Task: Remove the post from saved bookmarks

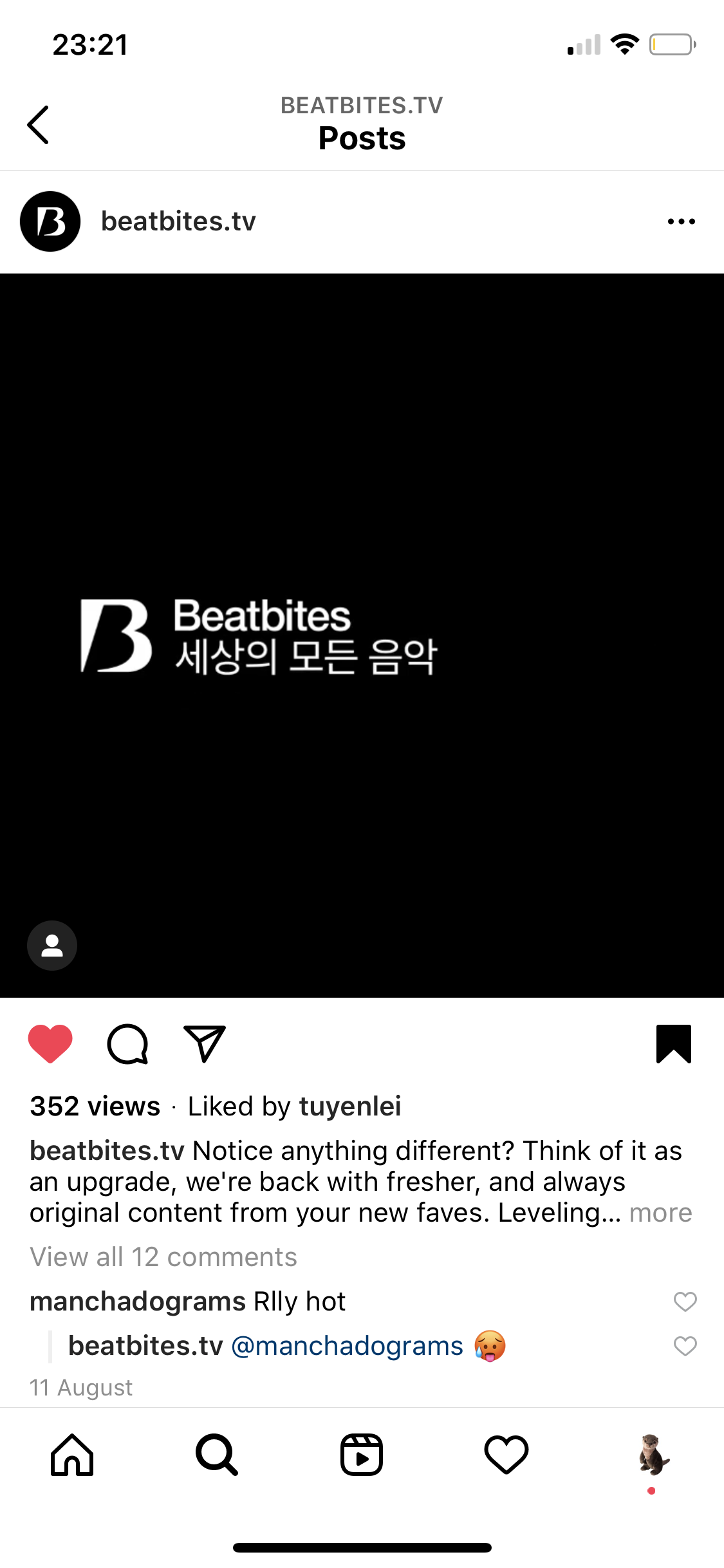Action: coord(673,1043)
